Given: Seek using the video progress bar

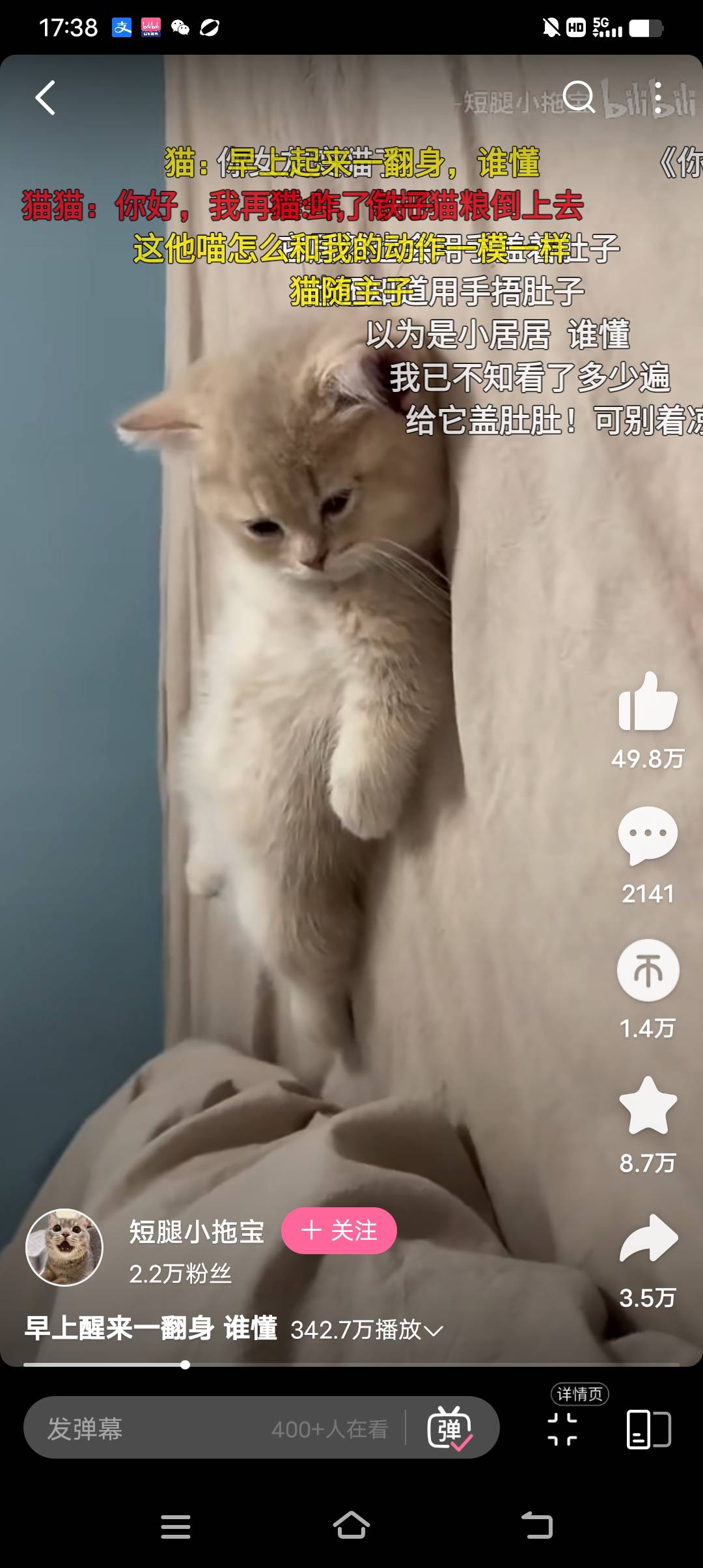Looking at the screenshot, I should [x=186, y=1364].
